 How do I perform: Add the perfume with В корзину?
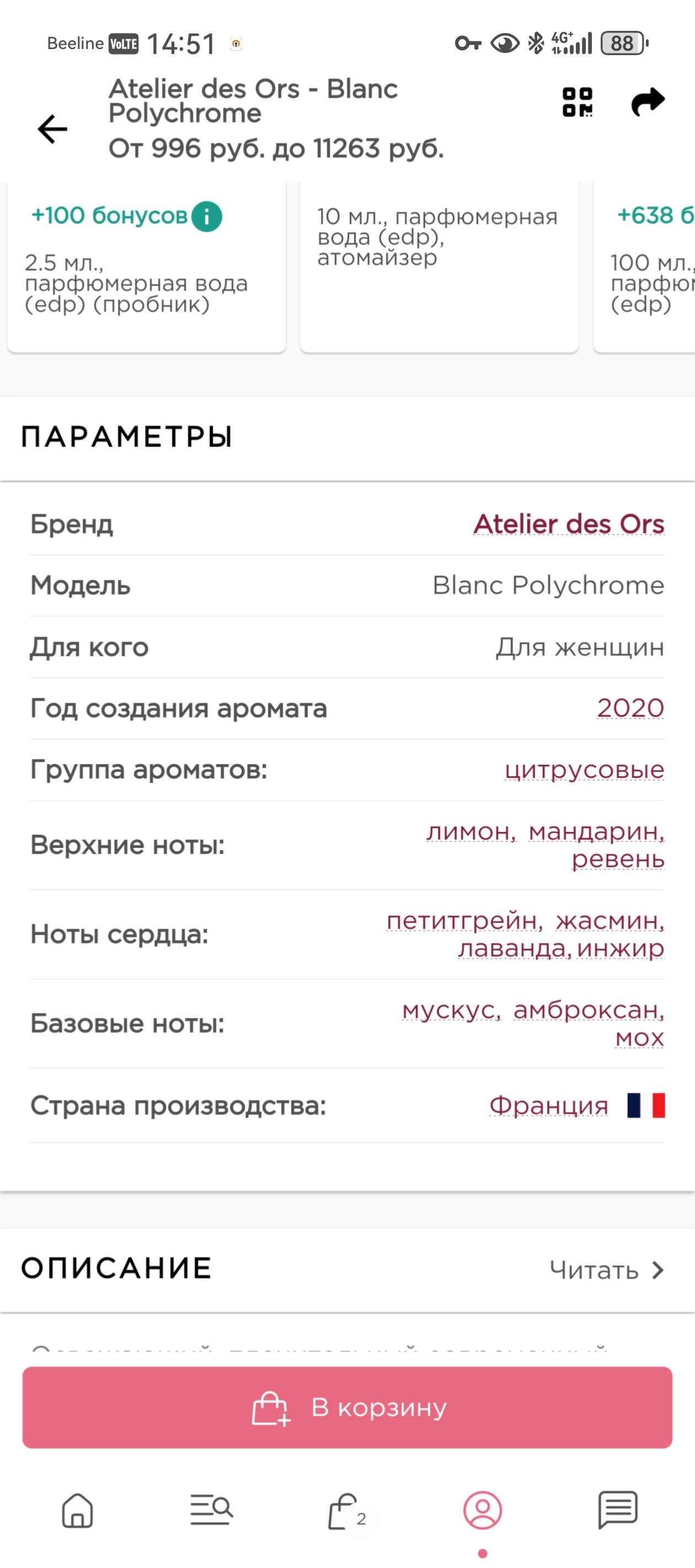[347, 1408]
